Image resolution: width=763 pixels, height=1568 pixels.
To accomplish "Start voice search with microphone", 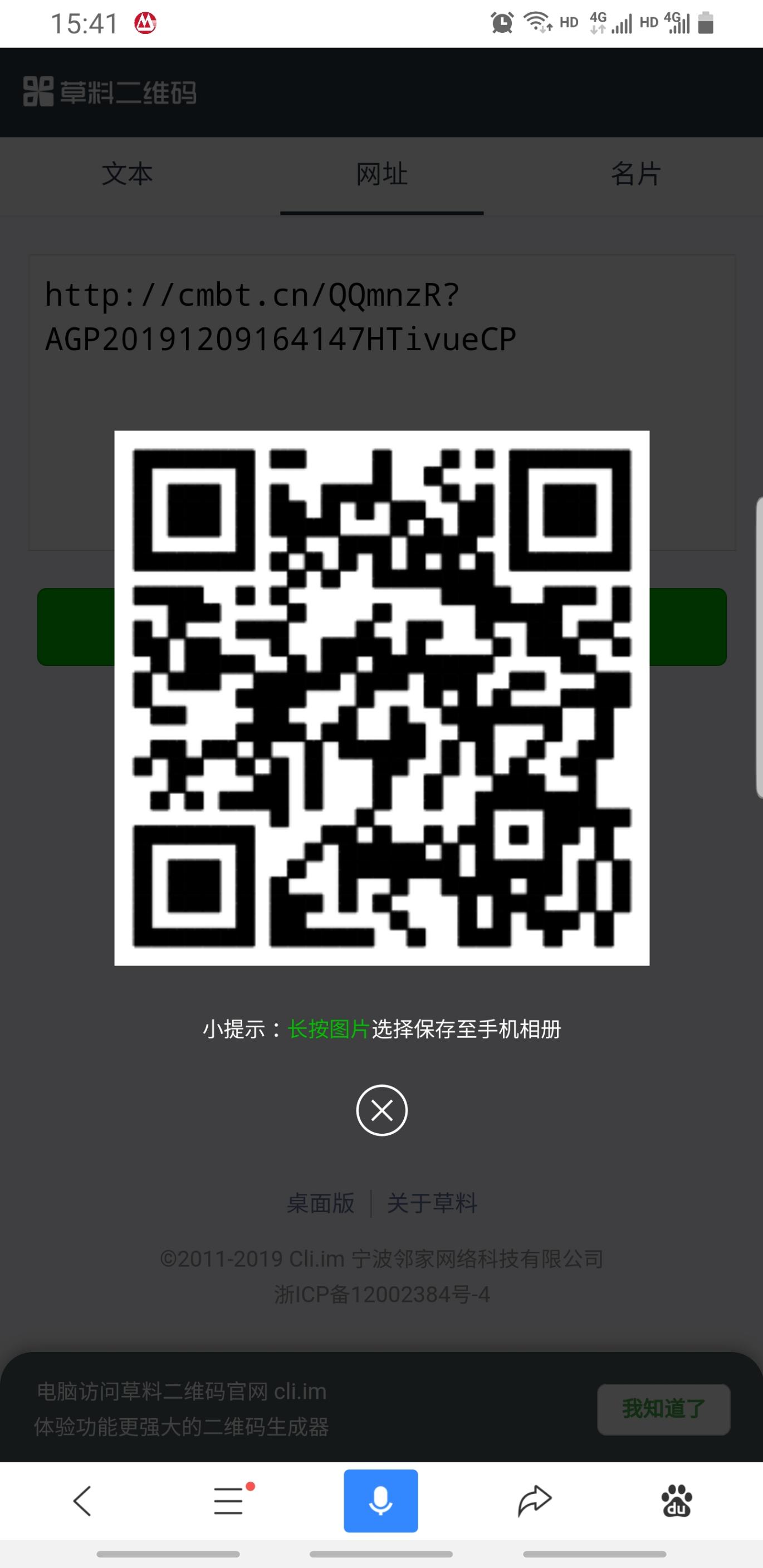I will coord(380,1501).
